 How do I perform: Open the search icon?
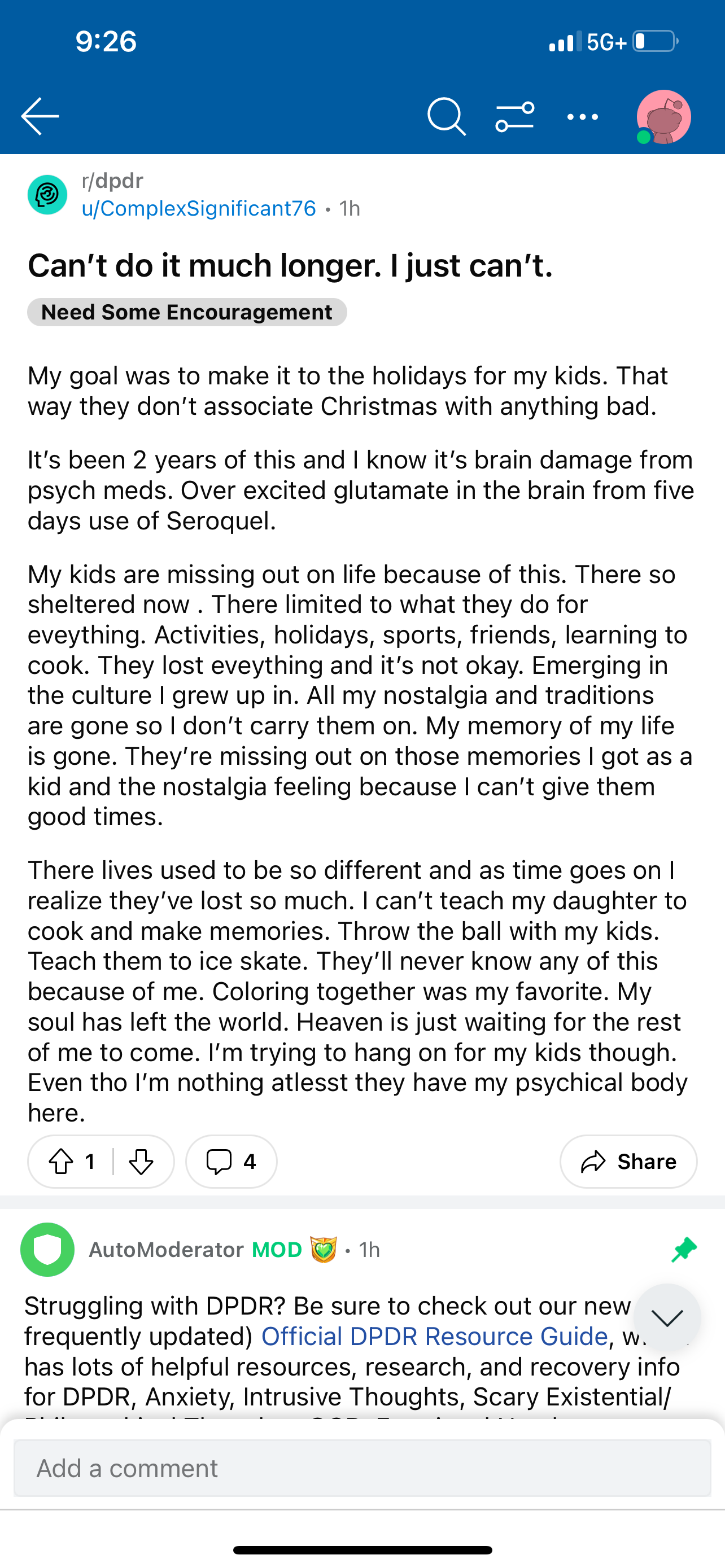[446, 116]
